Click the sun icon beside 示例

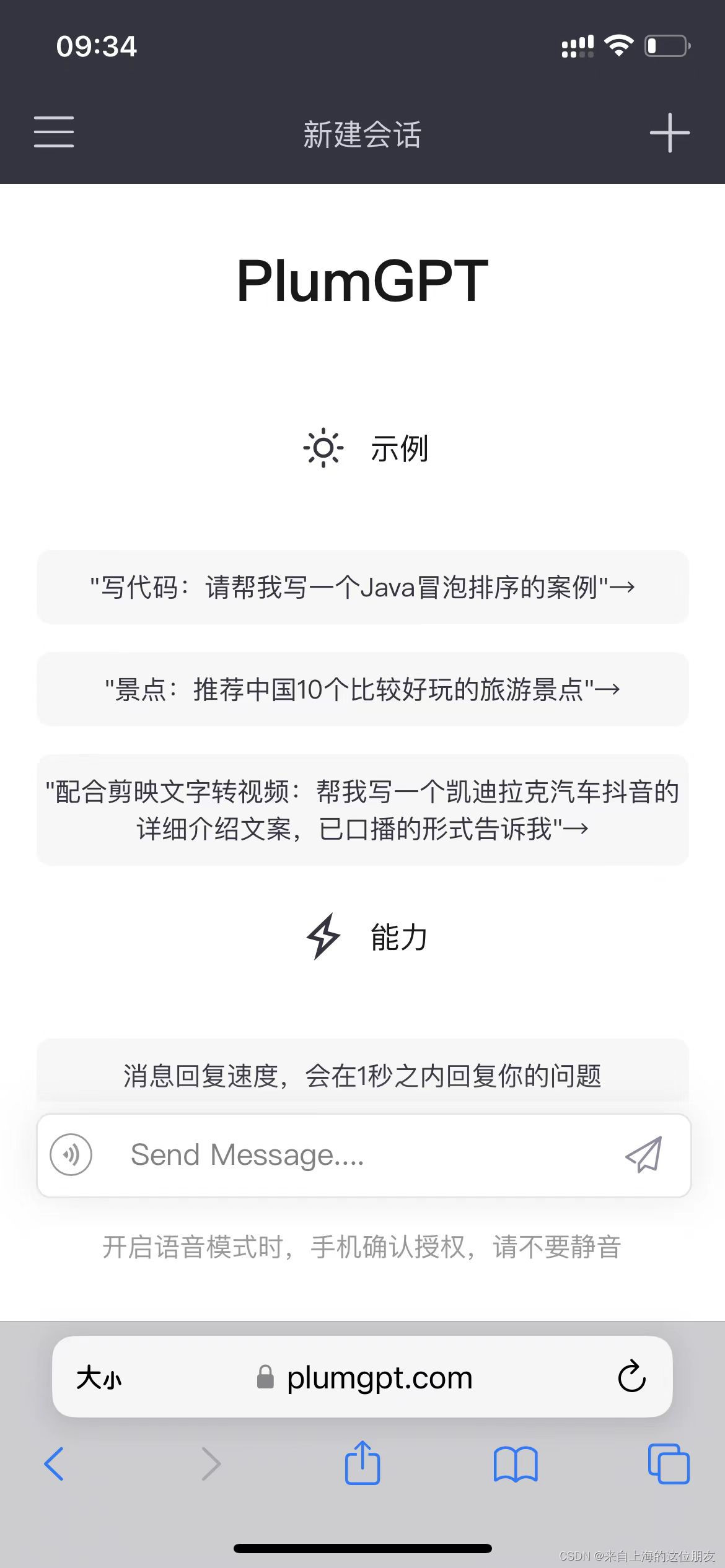coord(323,448)
